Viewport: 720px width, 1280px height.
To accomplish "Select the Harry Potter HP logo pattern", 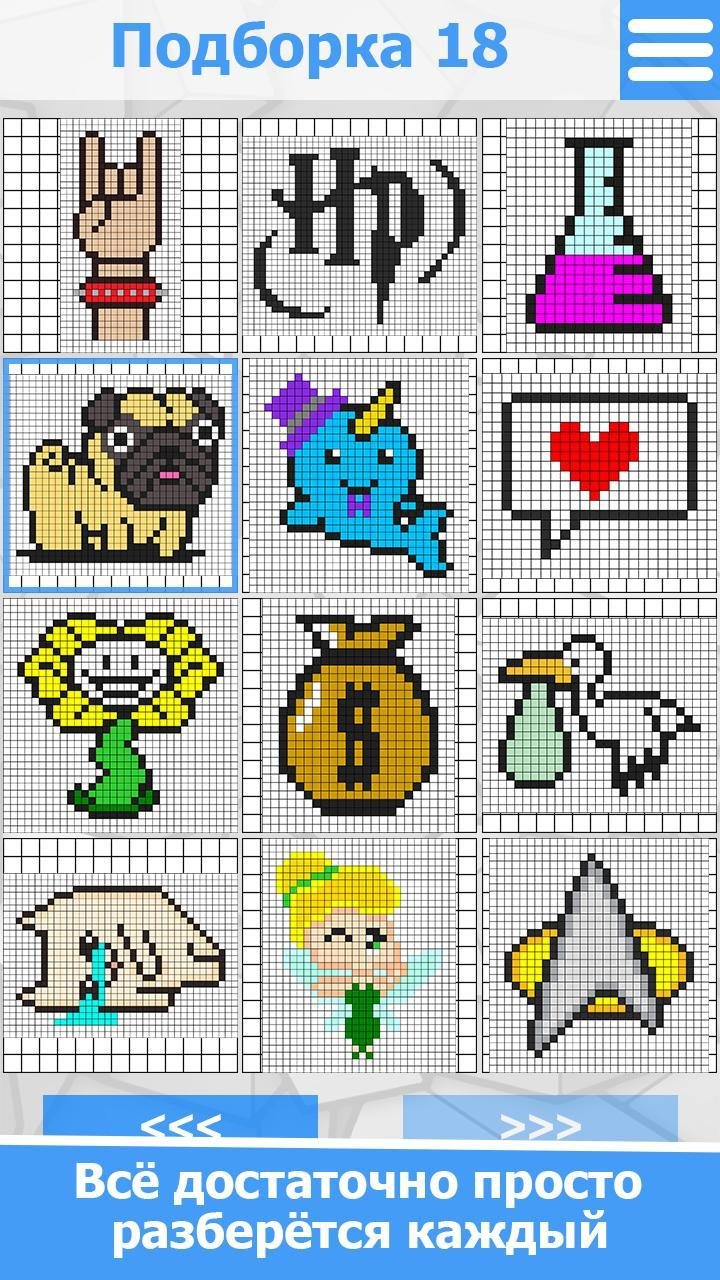I will (360, 234).
